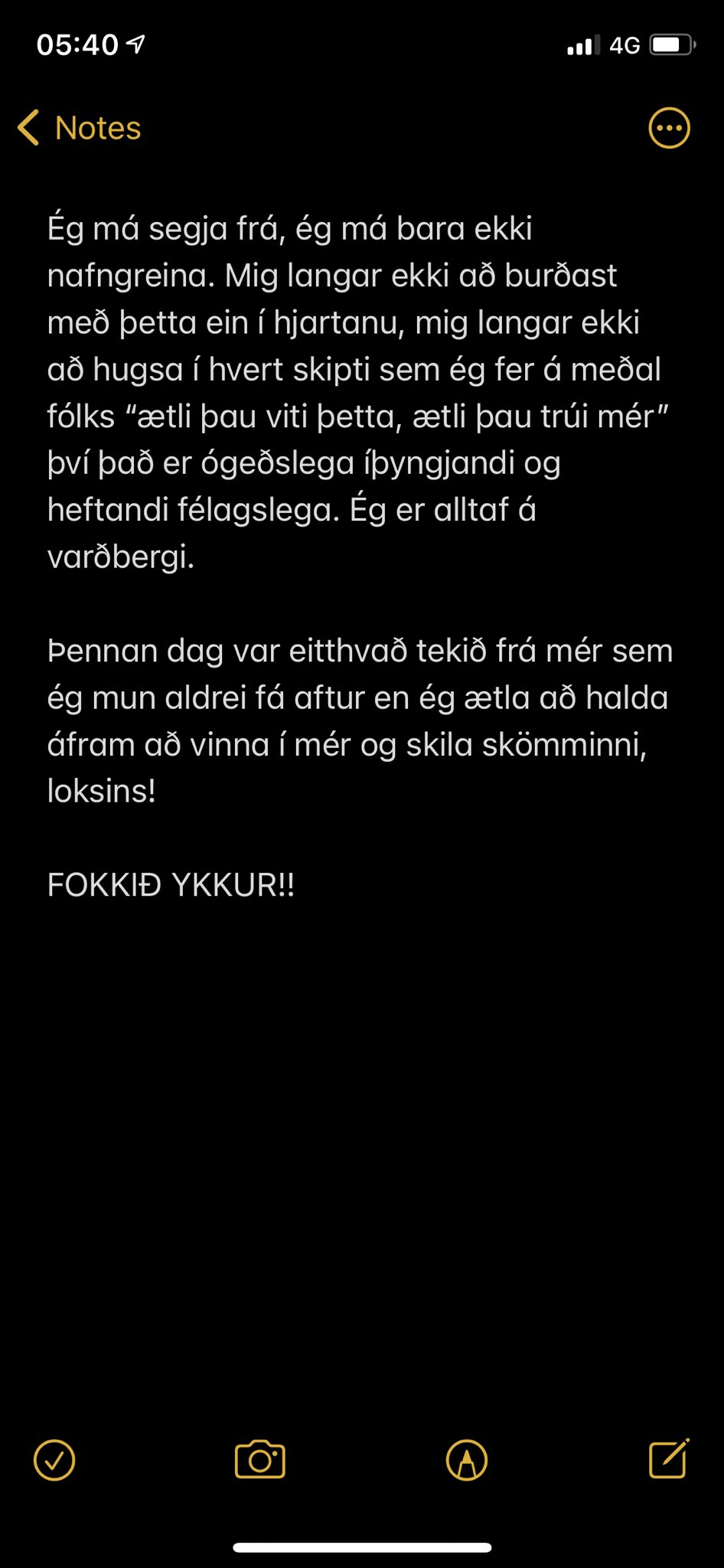Go back to the Notes list
The width and height of the screenshot is (724, 1568).
pyautogui.click(x=80, y=128)
